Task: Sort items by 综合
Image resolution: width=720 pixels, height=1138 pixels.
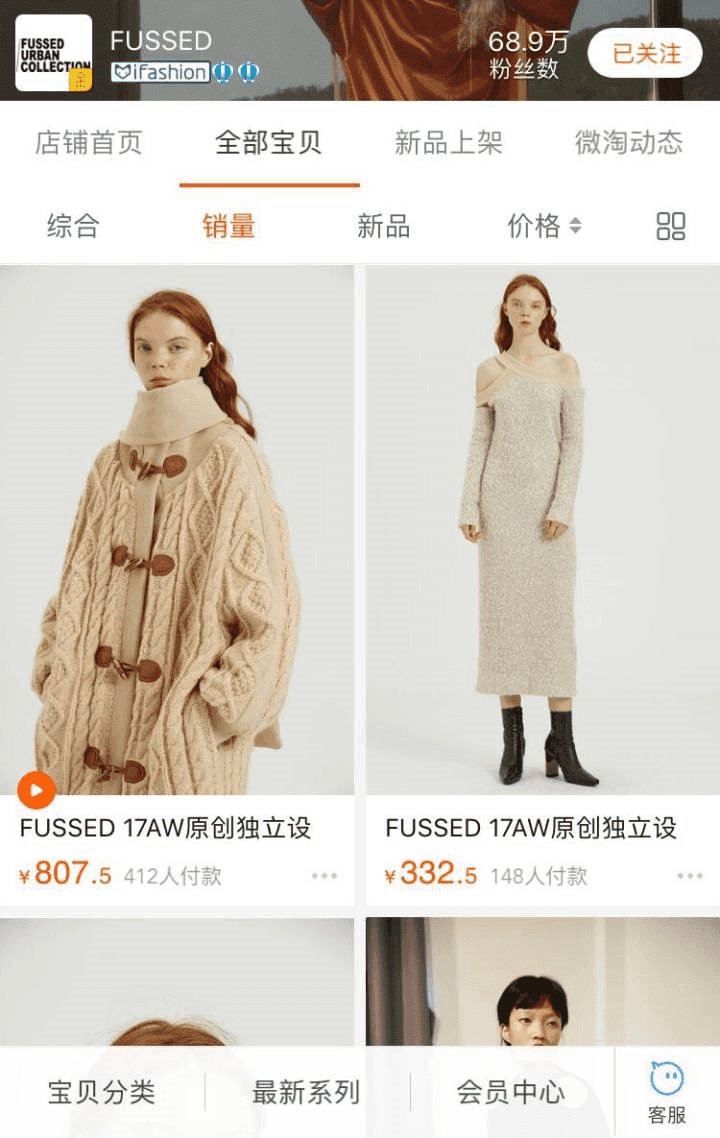Action: click(73, 226)
